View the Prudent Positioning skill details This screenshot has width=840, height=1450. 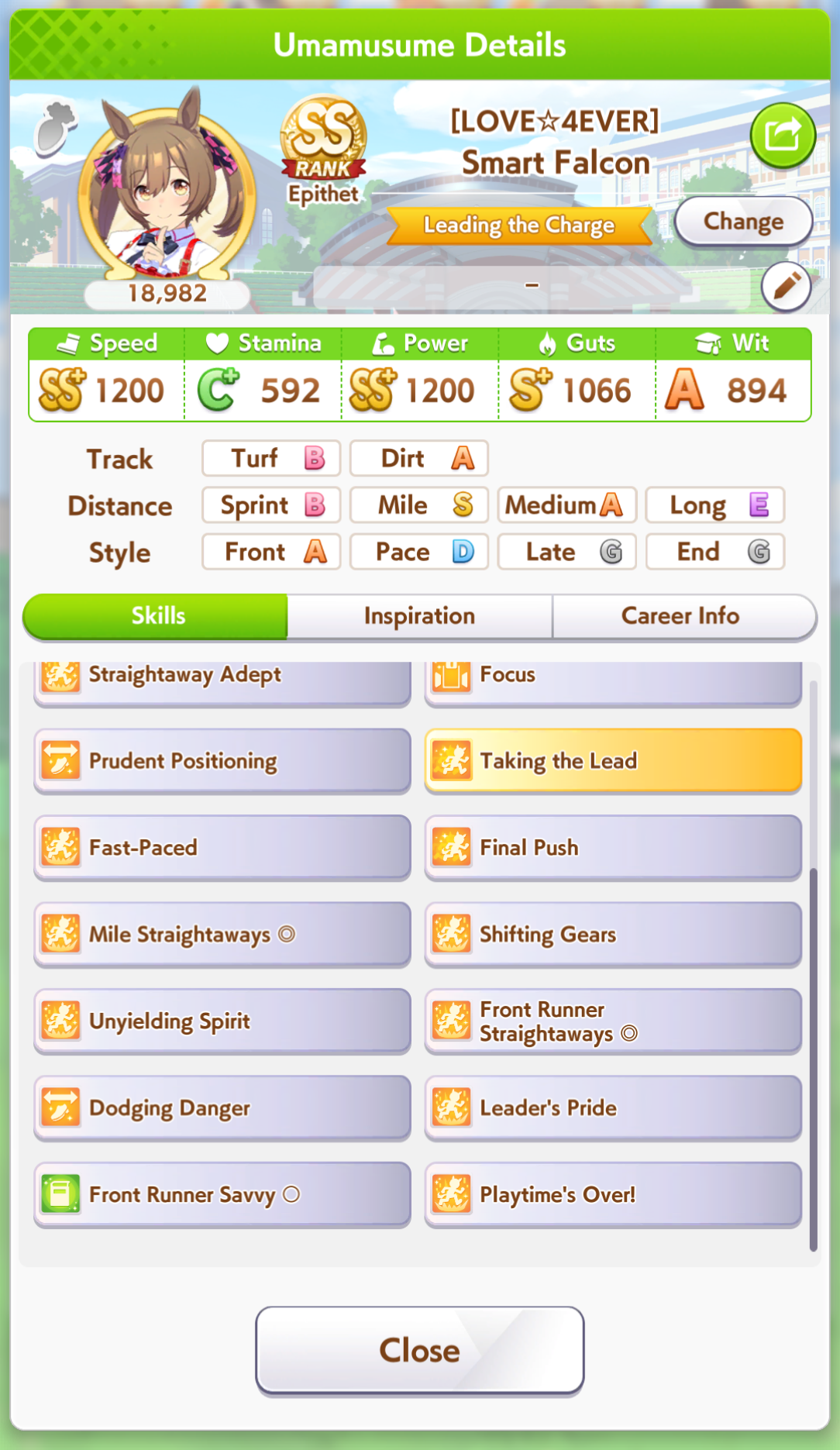coord(222,761)
